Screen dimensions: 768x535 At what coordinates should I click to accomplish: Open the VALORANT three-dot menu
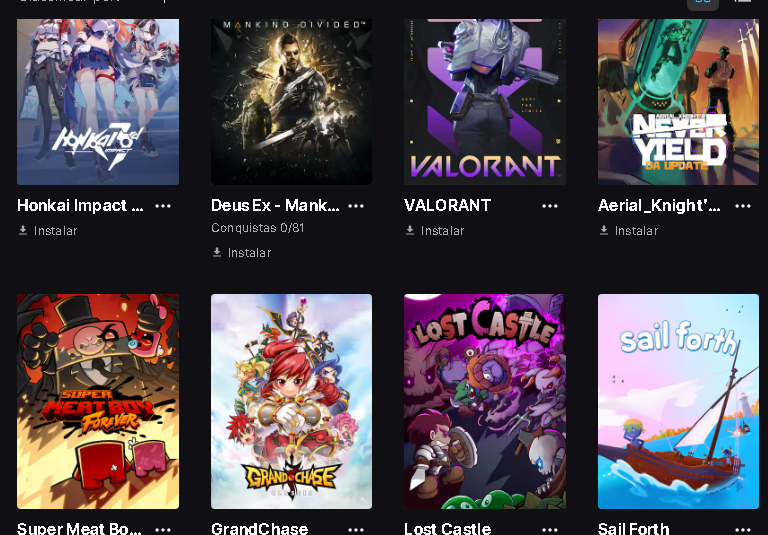point(550,206)
